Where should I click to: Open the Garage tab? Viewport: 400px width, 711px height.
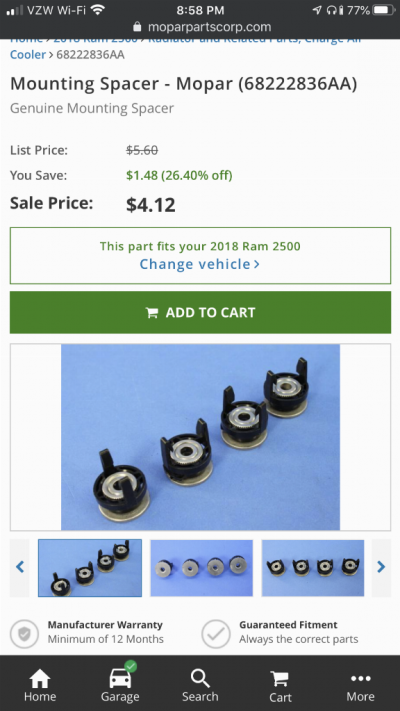[x=120, y=685]
